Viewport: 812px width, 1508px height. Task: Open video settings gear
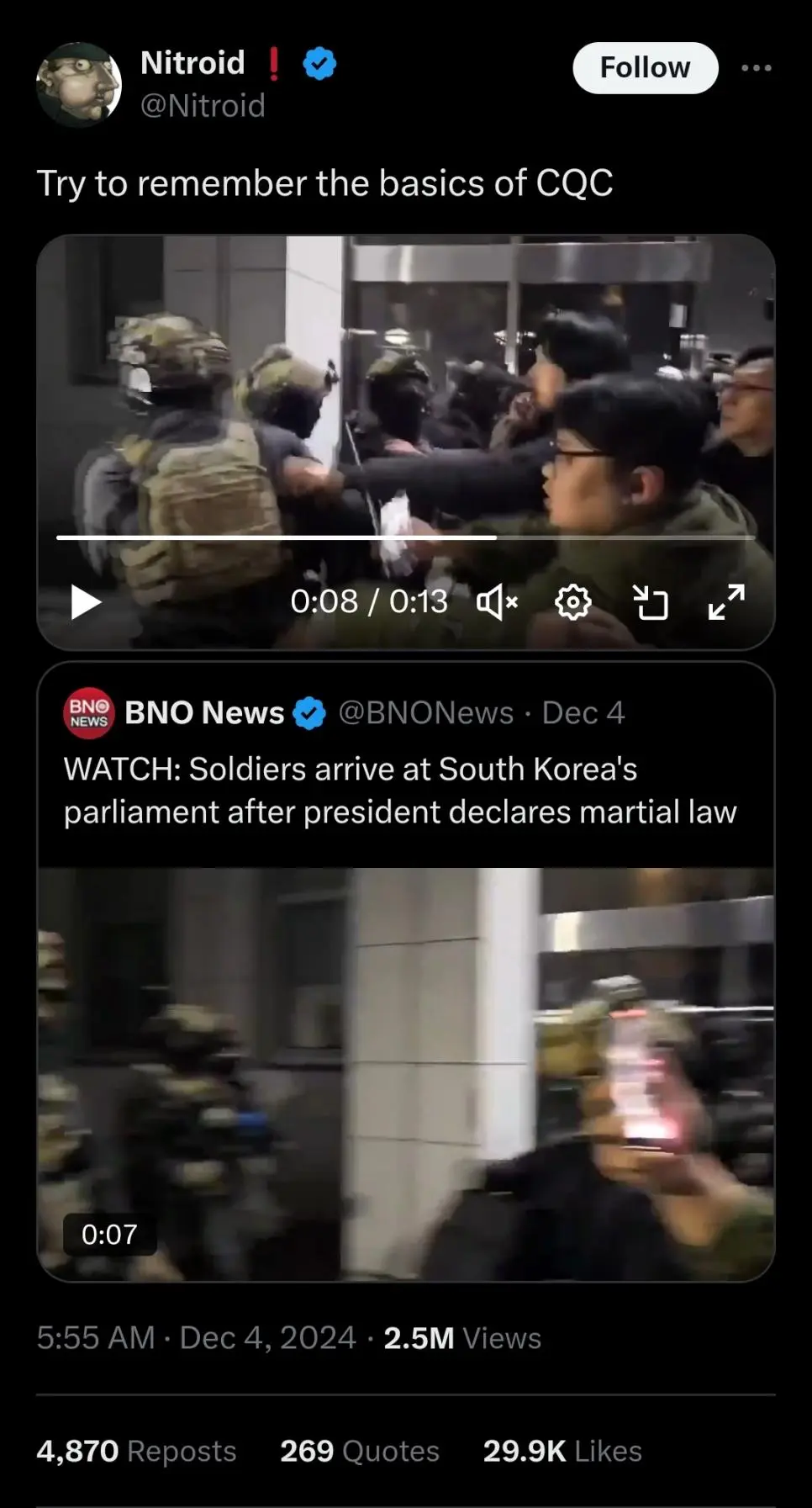tap(573, 602)
